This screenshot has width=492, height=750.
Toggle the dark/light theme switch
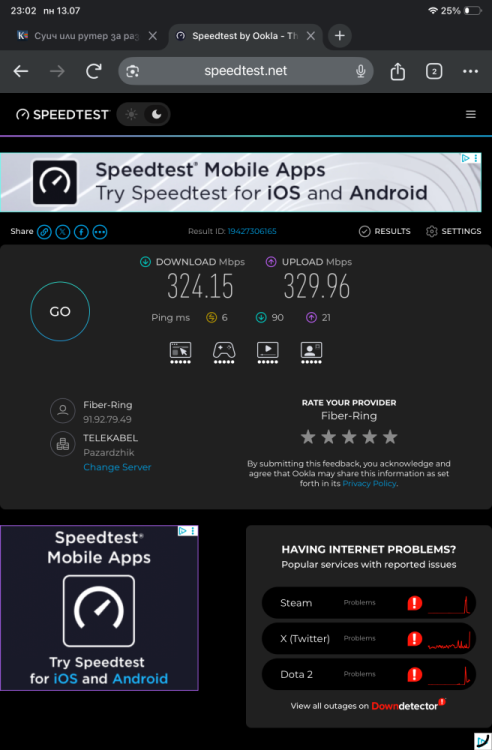pyautogui.click(x=143, y=114)
